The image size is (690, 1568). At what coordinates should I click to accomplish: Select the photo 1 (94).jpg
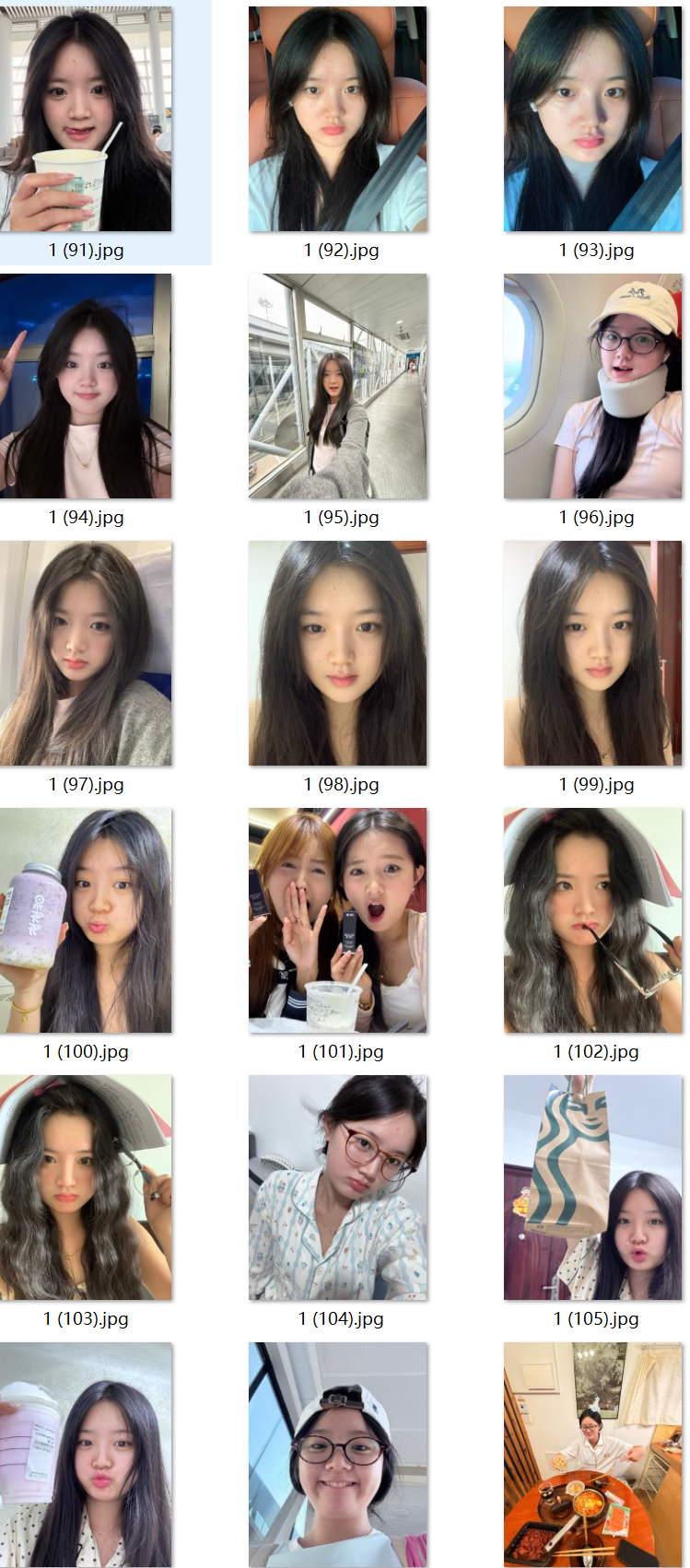coord(86,386)
